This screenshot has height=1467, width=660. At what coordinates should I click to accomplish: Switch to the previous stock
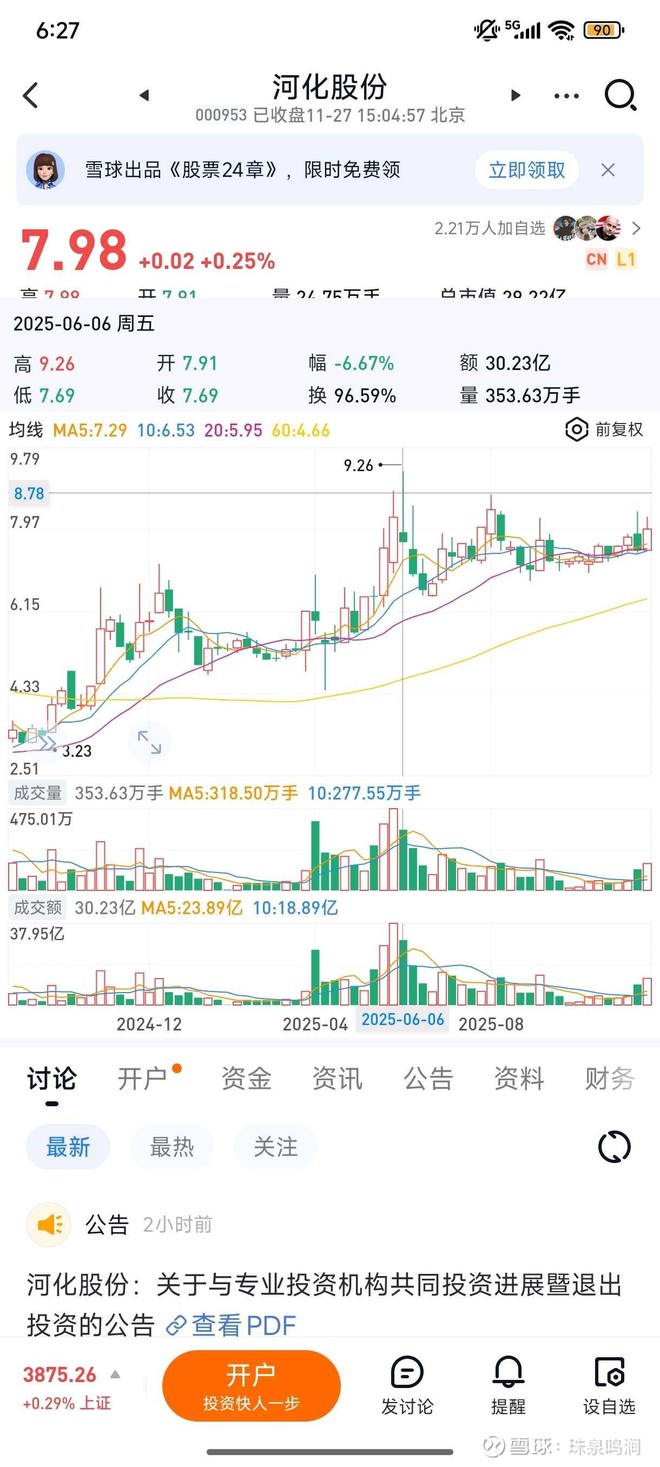pos(144,95)
